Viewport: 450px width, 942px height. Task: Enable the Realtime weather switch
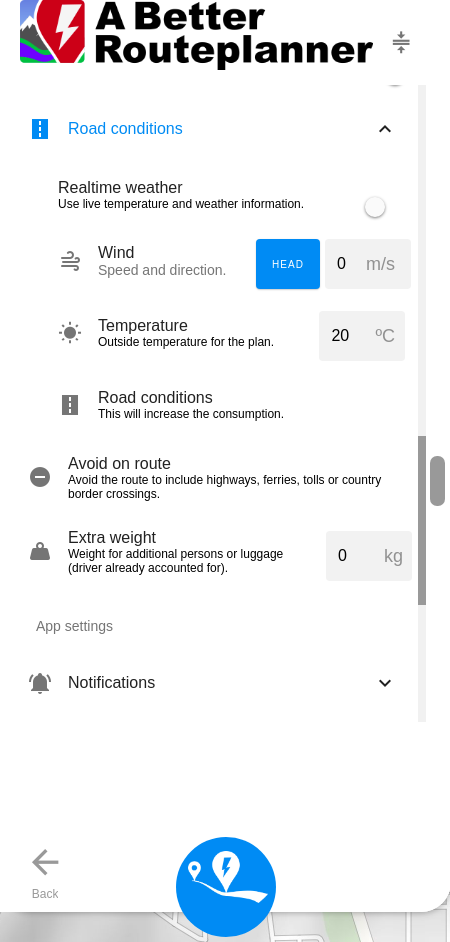click(374, 207)
